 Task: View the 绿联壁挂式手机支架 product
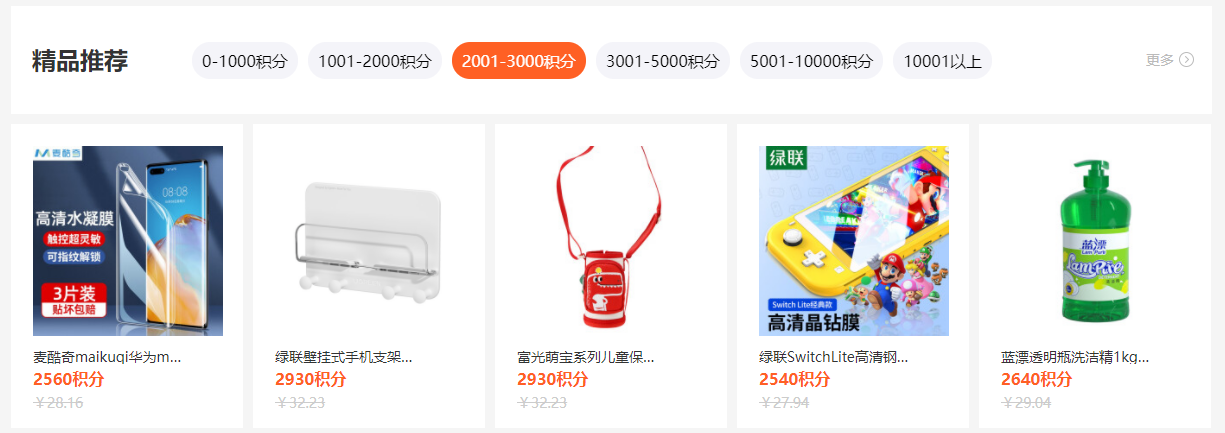(x=369, y=241)
